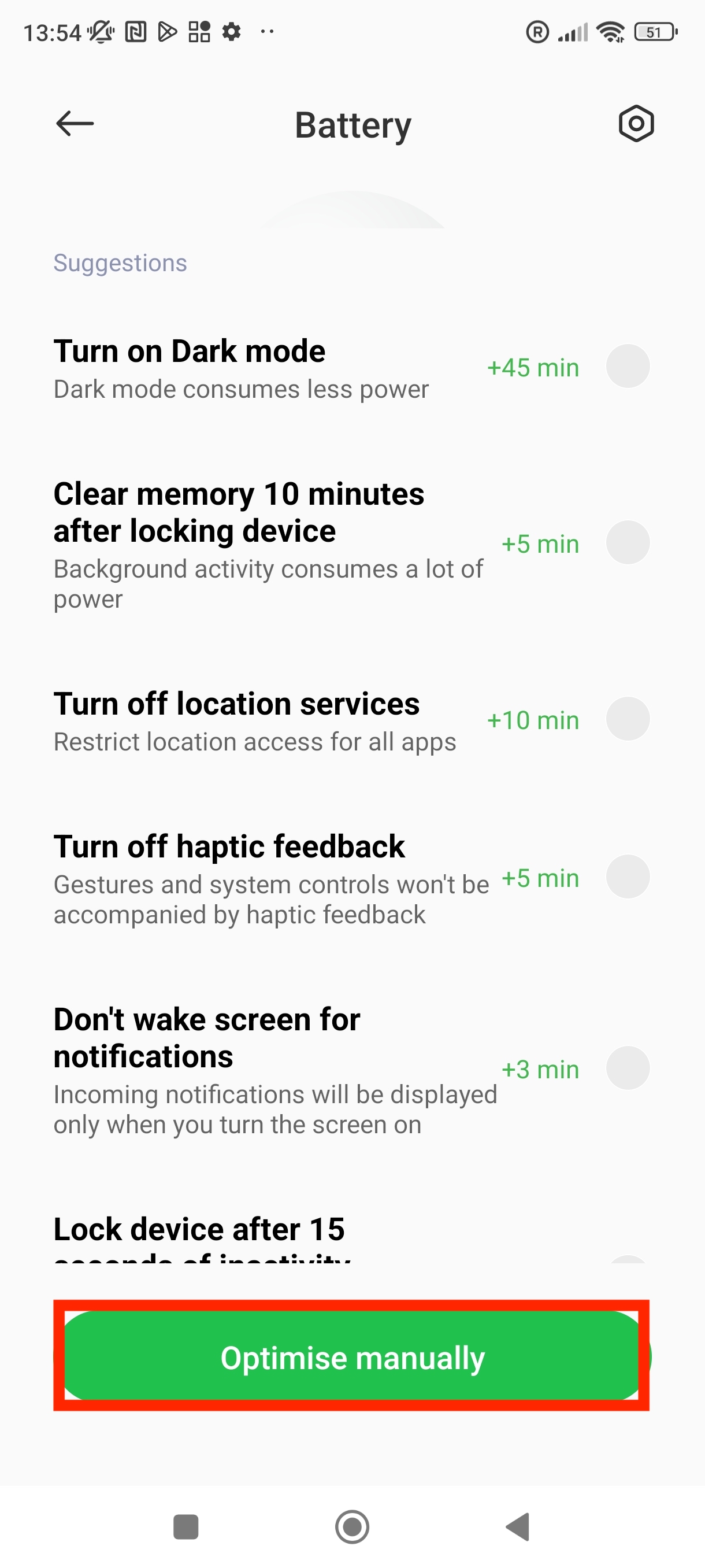Tap the Recents square navigation button
This screenshot has height=1568, width=705.
coord(186,1527)
